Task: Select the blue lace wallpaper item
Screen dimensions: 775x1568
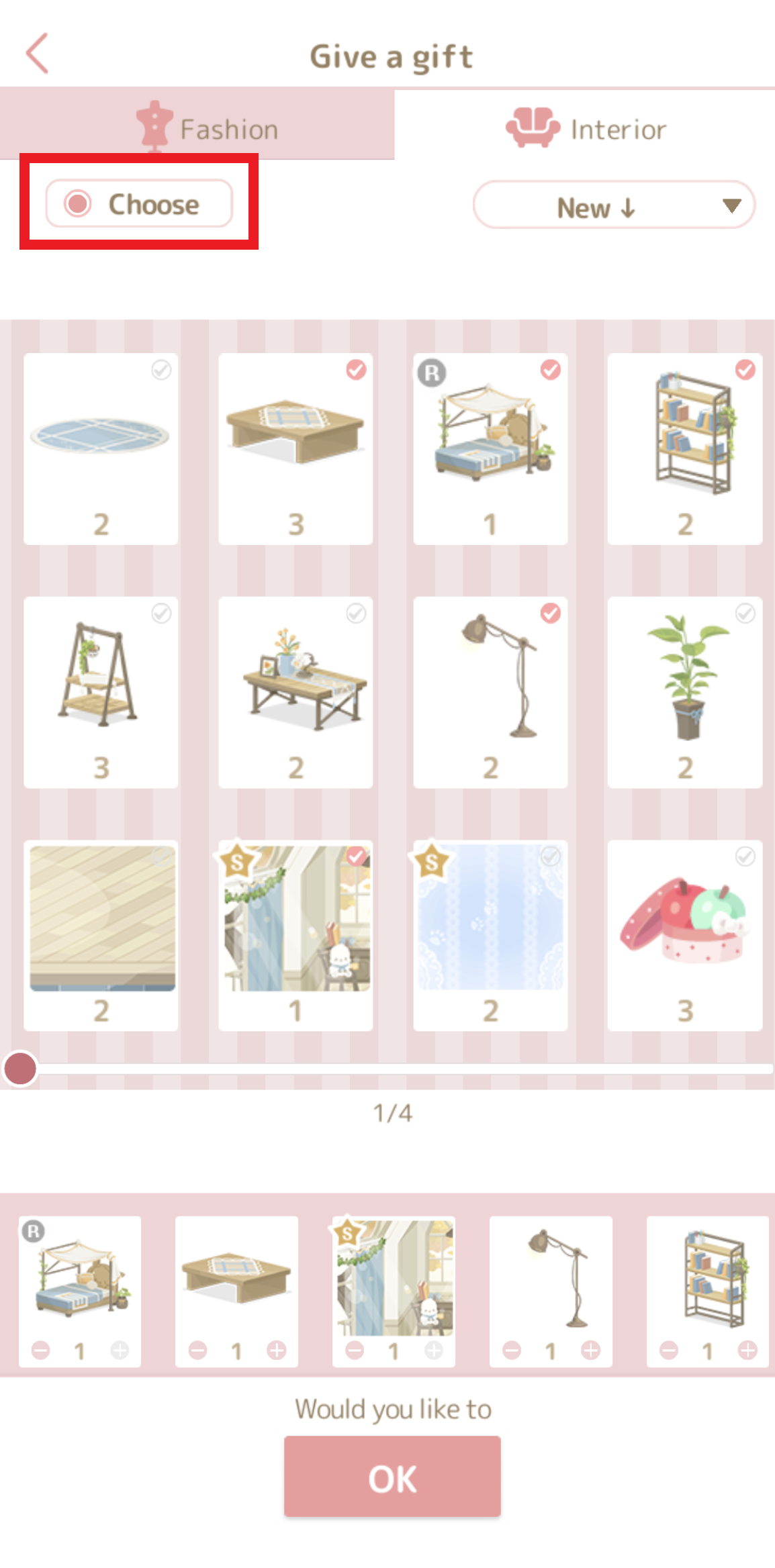Action: [x=490, y=934]
